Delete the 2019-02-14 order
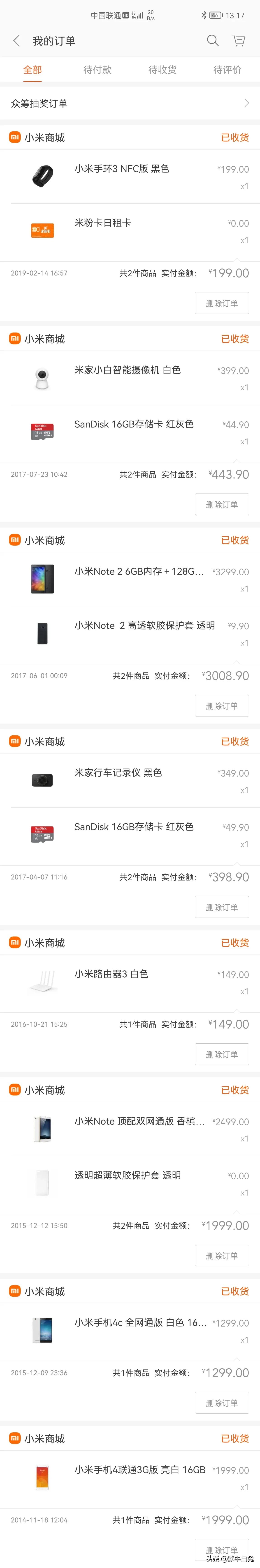 [222, 303]
